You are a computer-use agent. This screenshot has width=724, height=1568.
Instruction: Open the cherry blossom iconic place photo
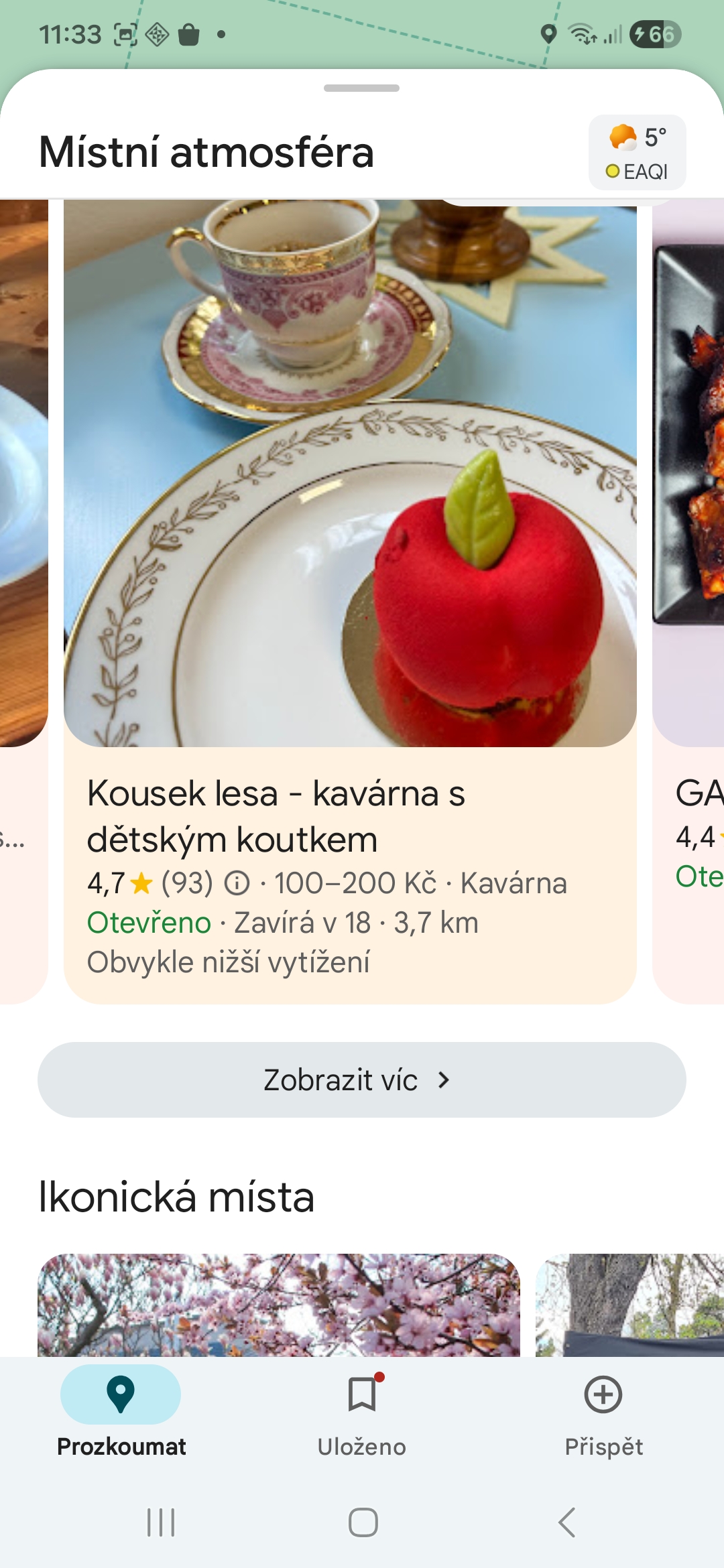pos(278,1305)
